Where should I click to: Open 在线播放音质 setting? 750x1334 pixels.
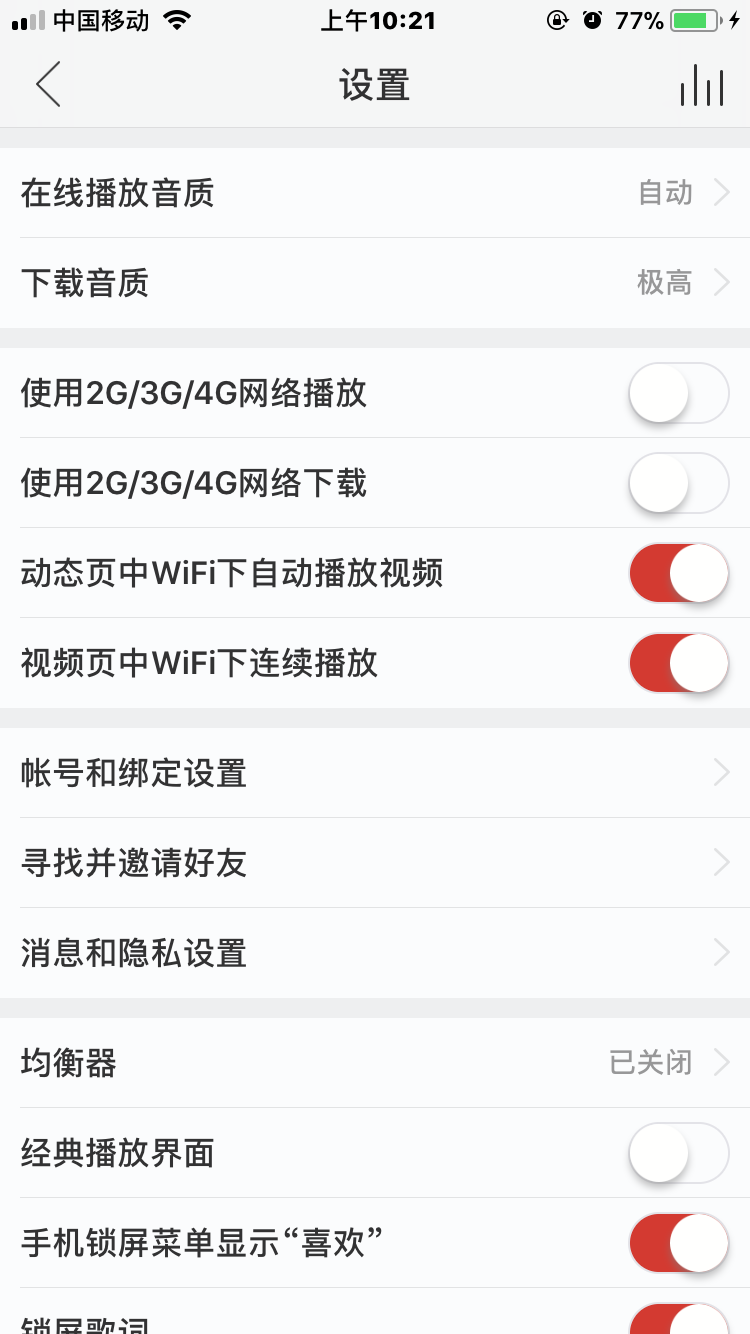coord(375,193)
